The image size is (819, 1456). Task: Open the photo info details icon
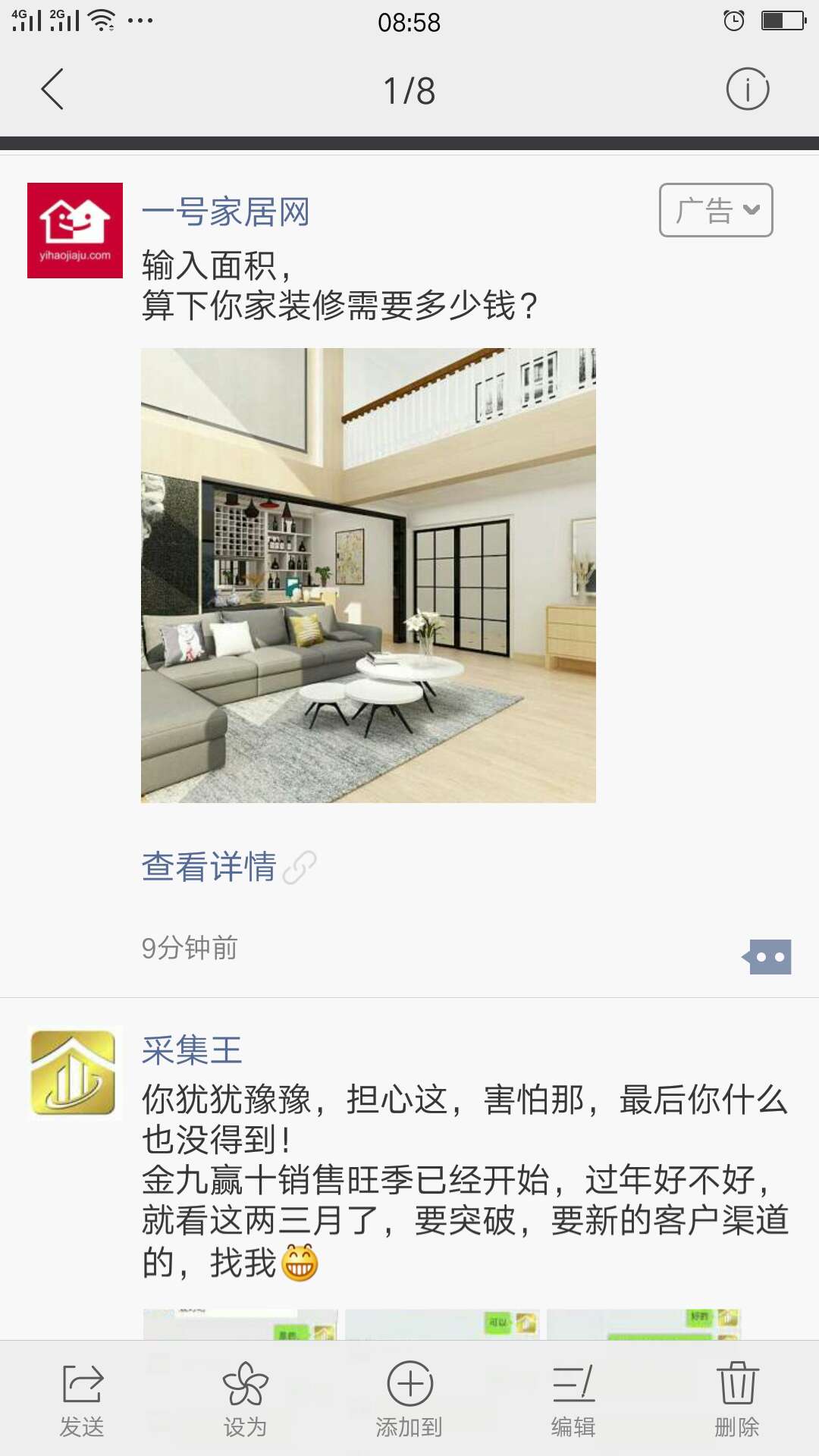[x=748, y=89]
